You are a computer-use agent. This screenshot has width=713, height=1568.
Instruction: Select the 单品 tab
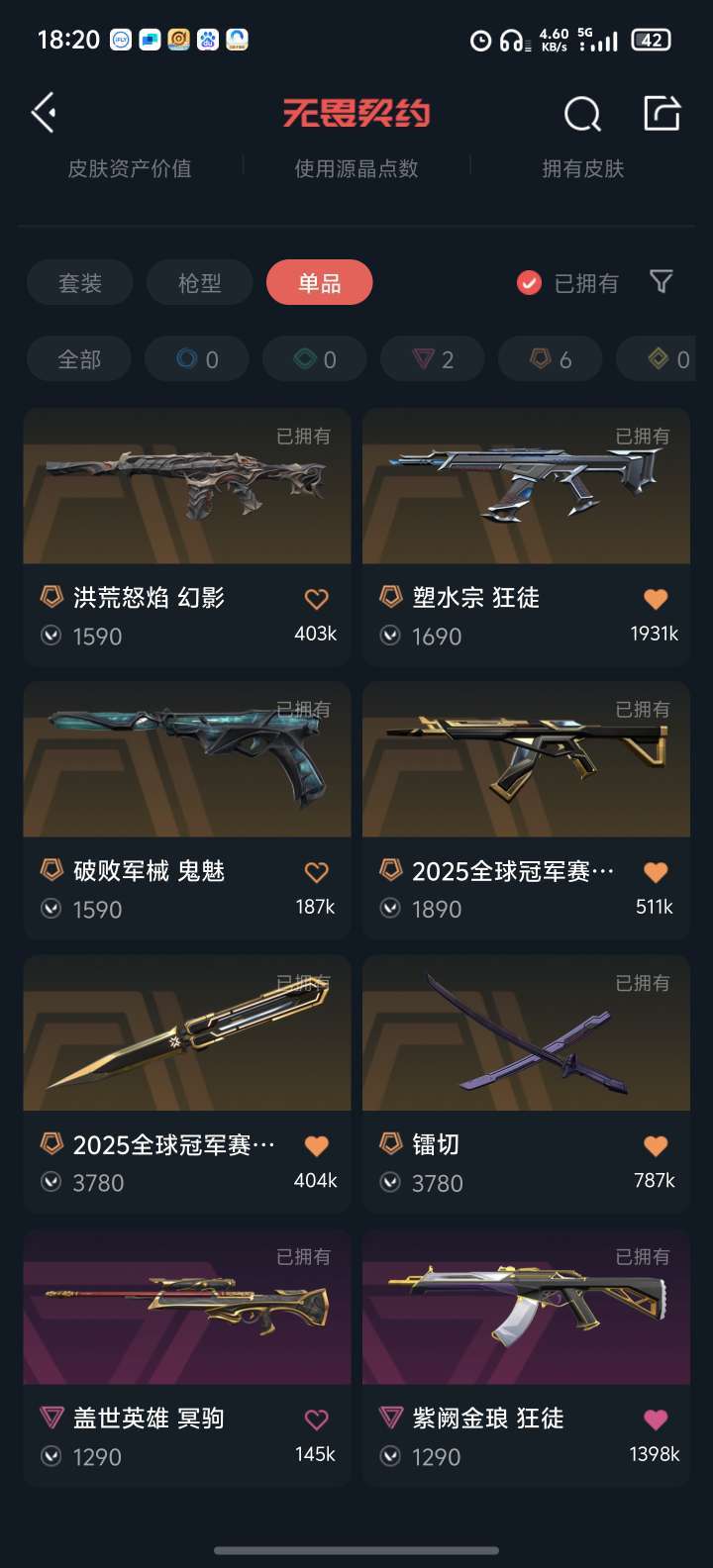coord(319,283)
